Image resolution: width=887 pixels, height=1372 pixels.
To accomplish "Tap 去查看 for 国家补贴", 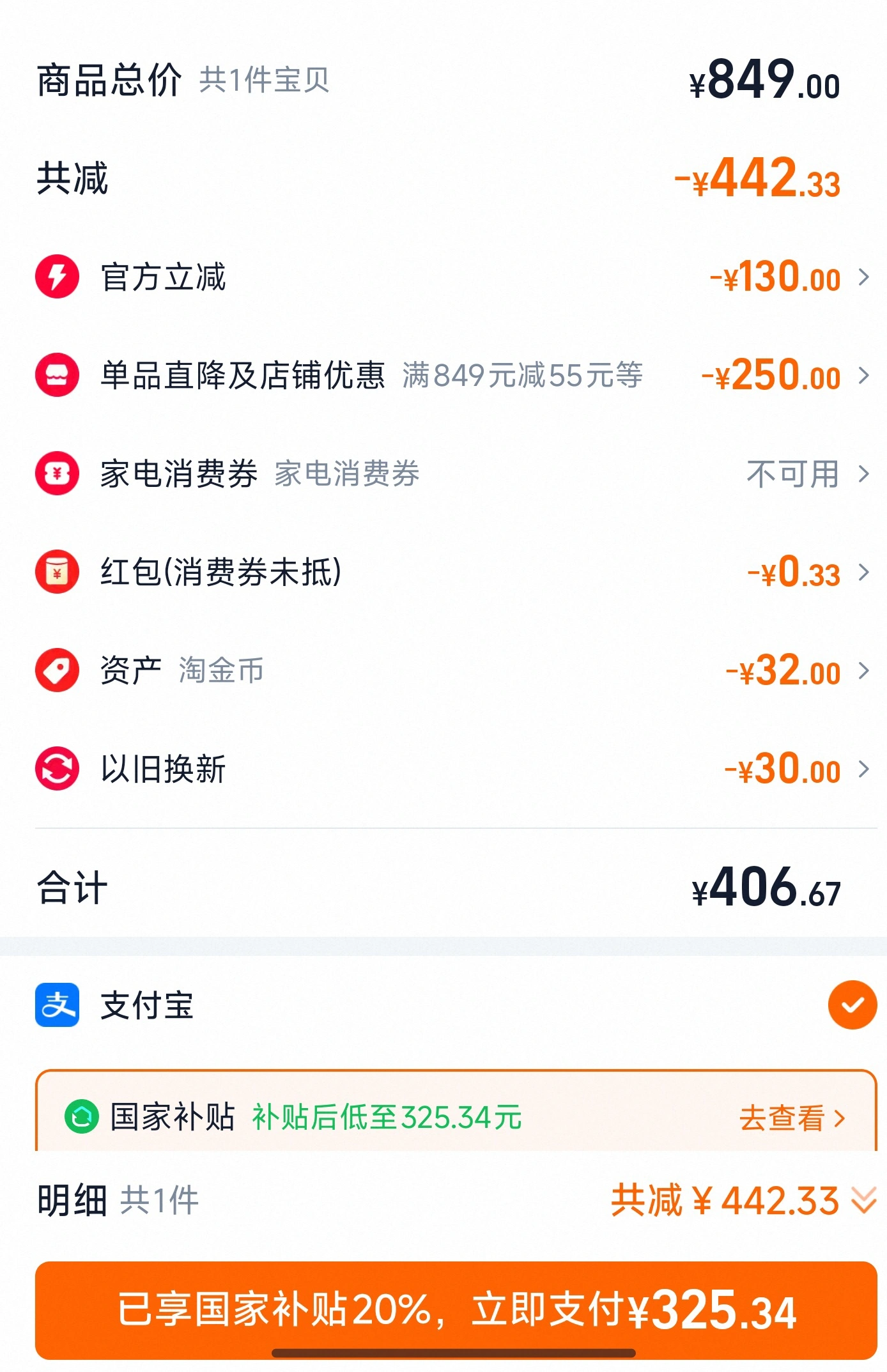I will [792, 1118].
